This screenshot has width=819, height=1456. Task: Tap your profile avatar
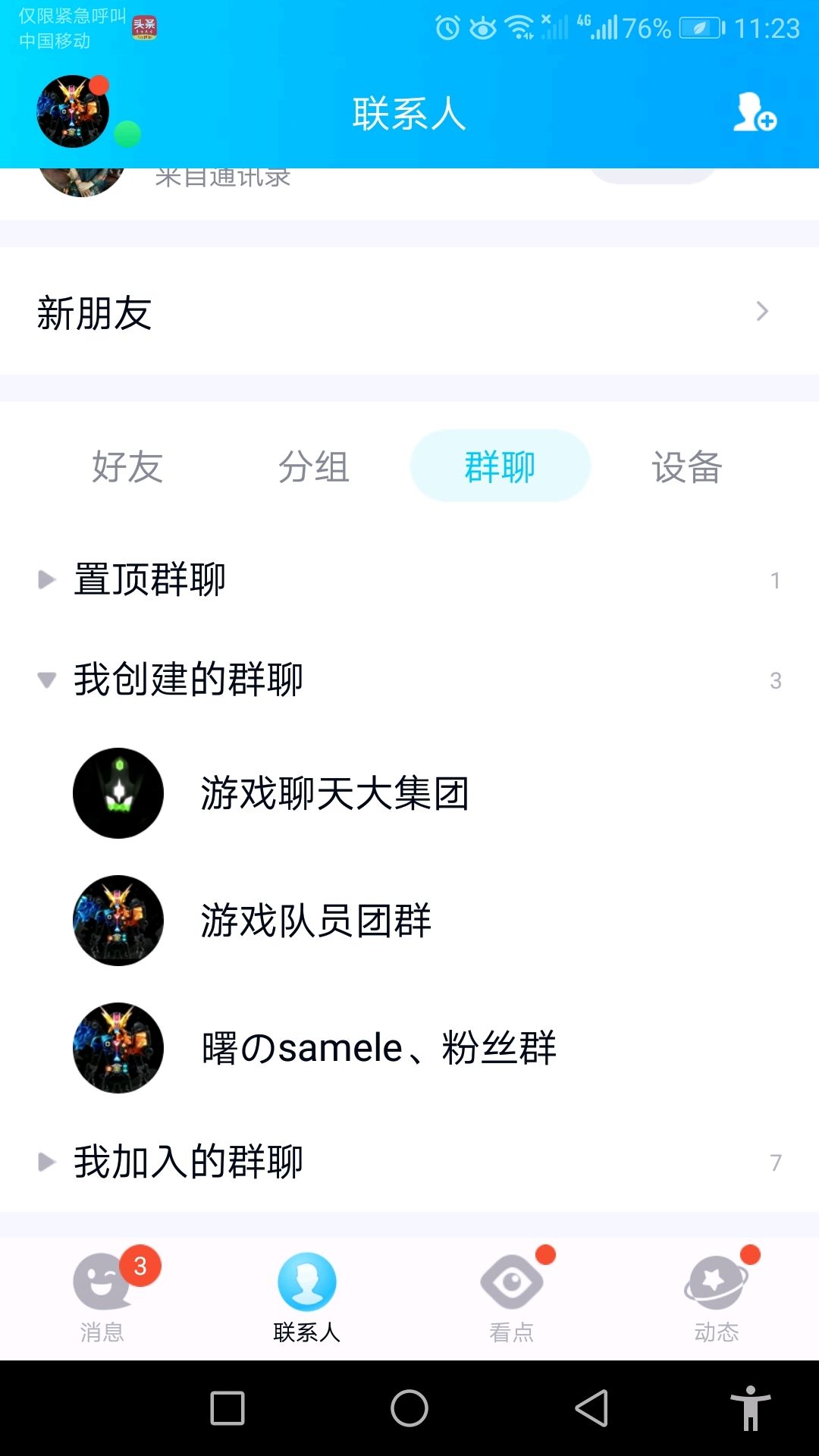pos(72,110)
